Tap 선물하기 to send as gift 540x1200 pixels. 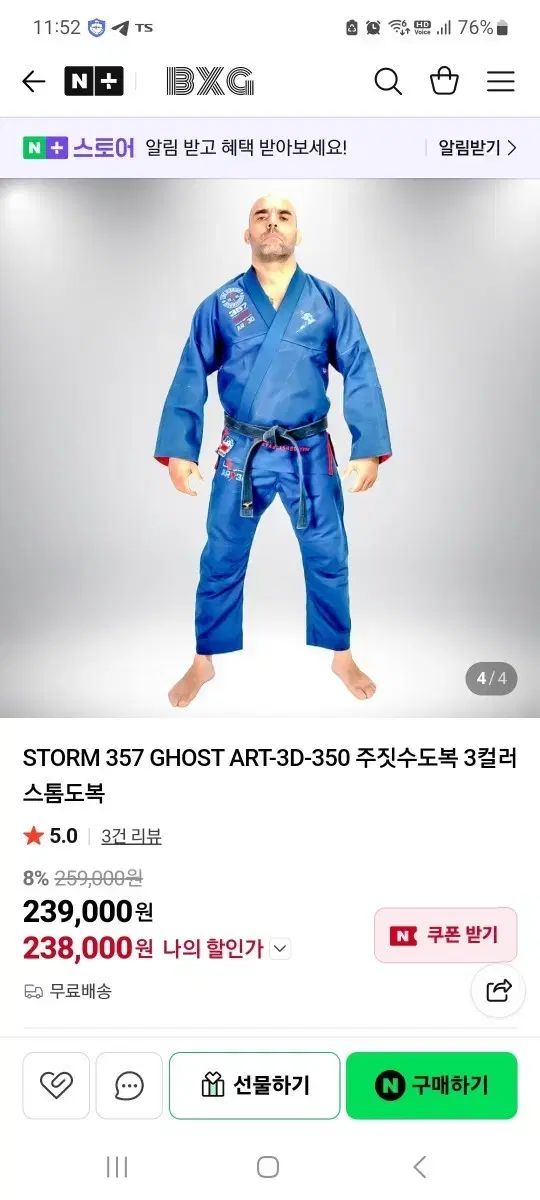click(x=255, y=1085)
